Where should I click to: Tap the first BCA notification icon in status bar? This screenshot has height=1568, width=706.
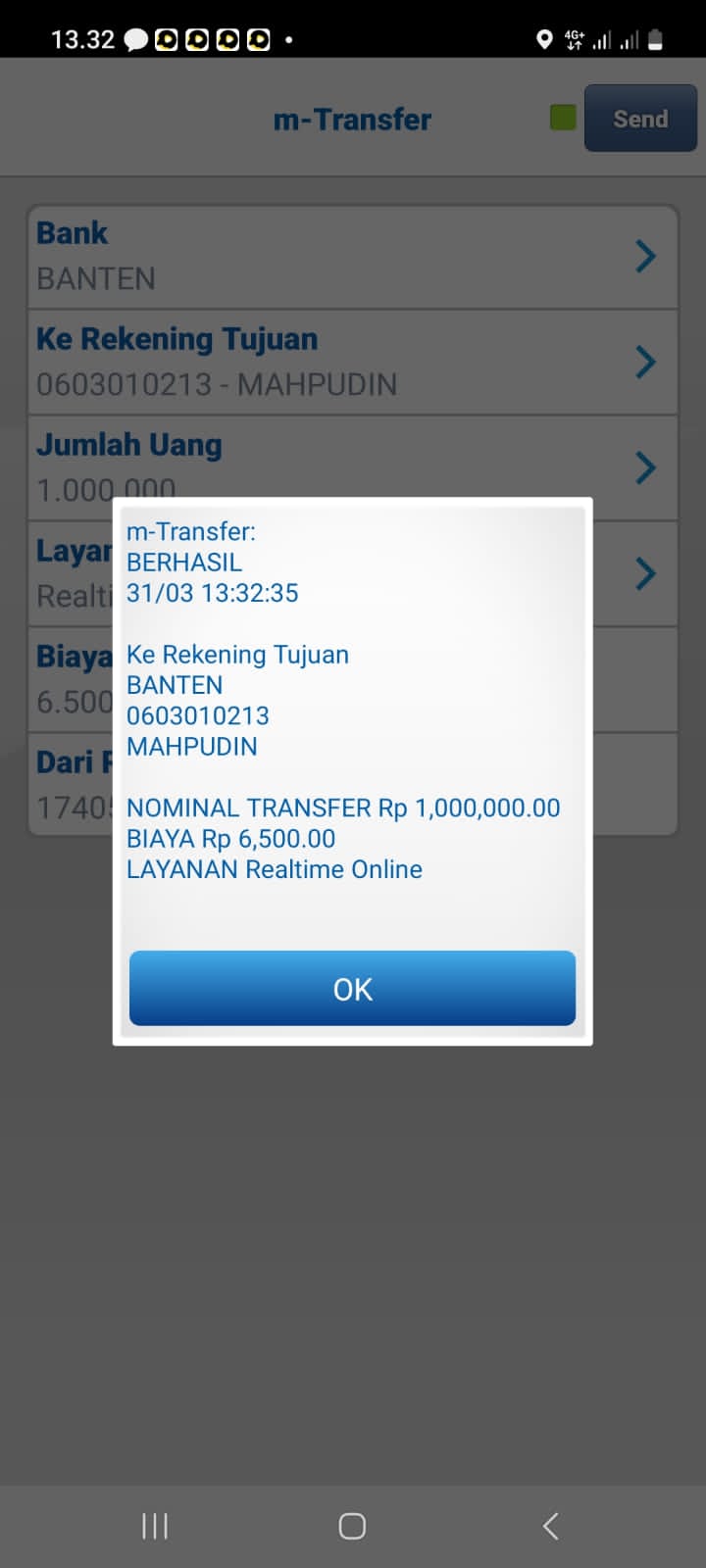pyautogui.click(x=165, y=39)
